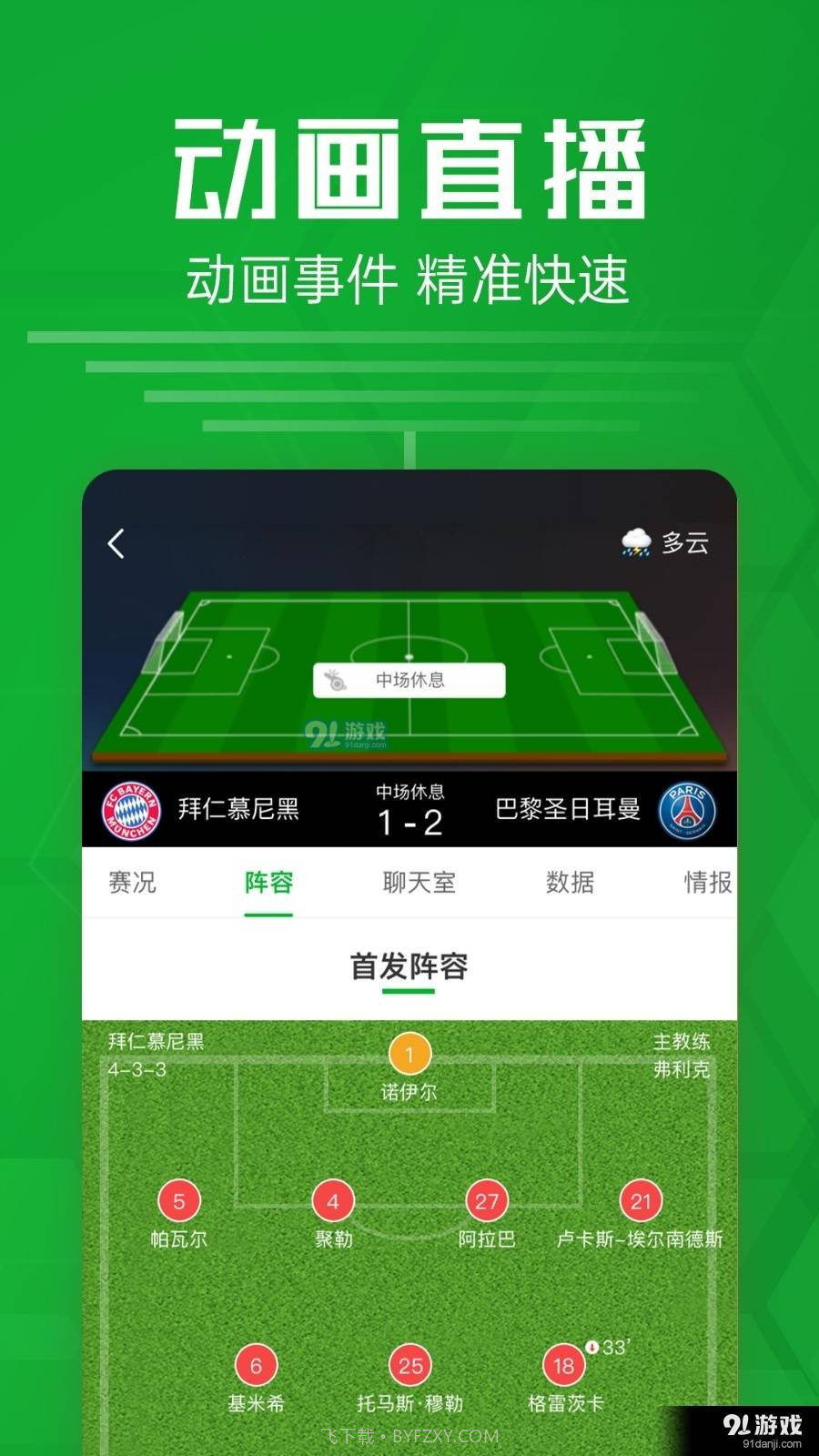The image size is (819, 1456).
Task: Click 托马斯·穆勒 marker number 25
Action: (409, 1365)
